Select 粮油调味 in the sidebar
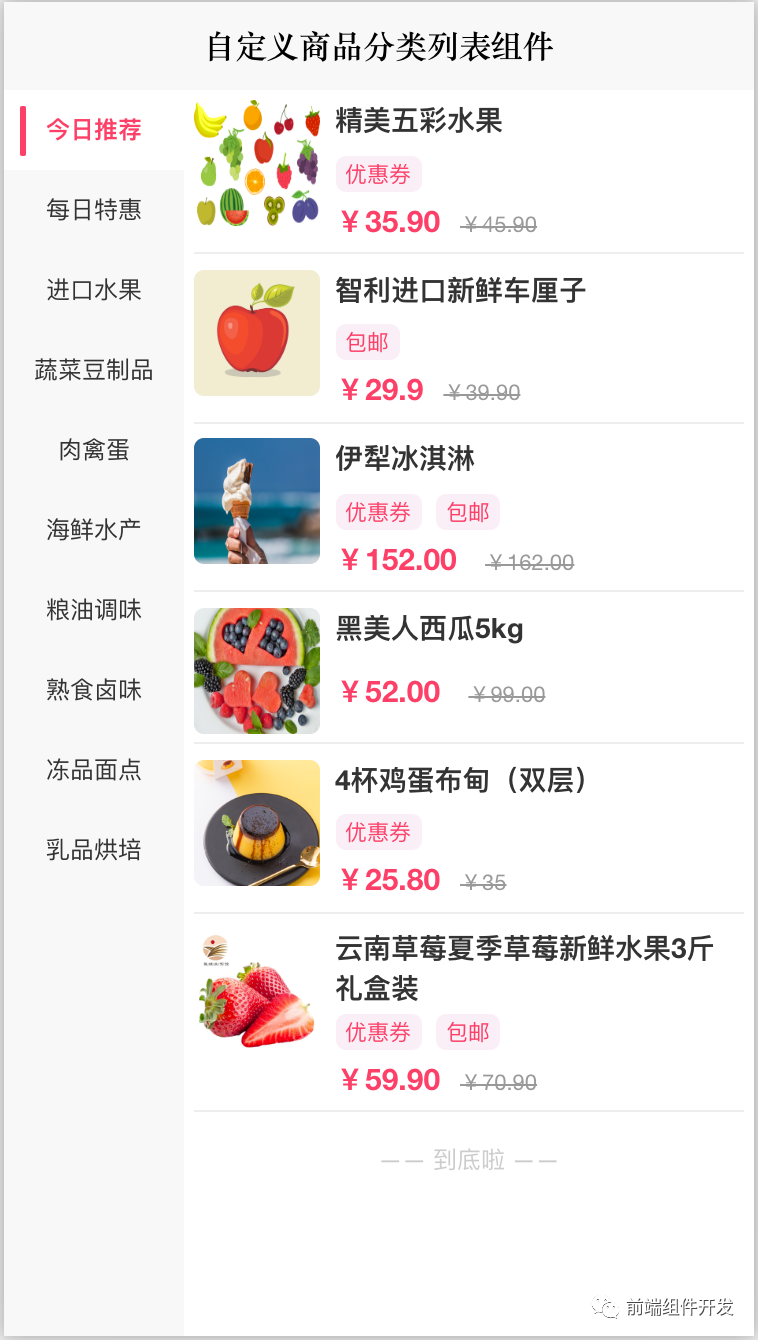 (x=94, y=610)
